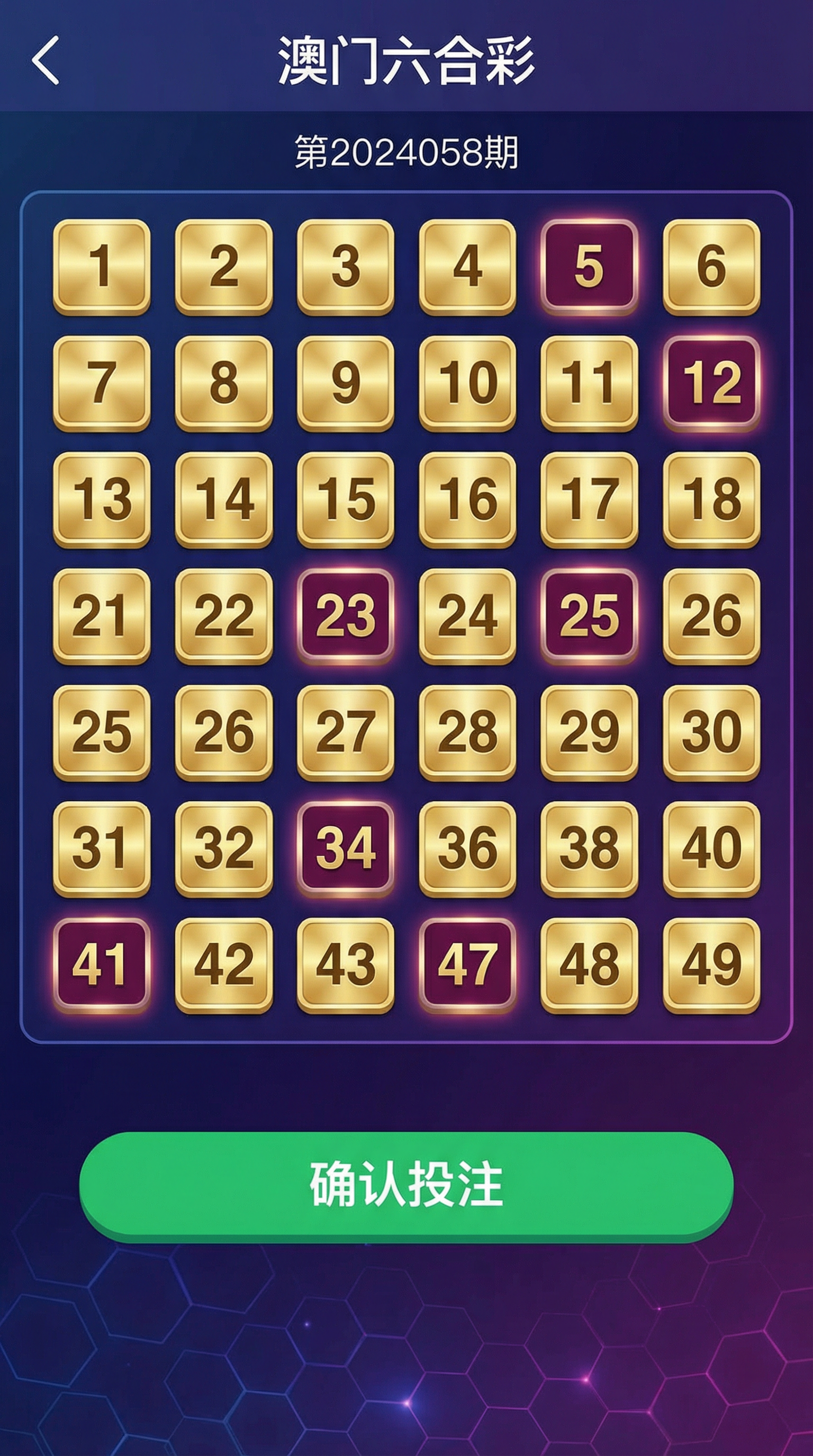Choose number 16 tile
813x1456 pixels.
(x=467, y=499)
